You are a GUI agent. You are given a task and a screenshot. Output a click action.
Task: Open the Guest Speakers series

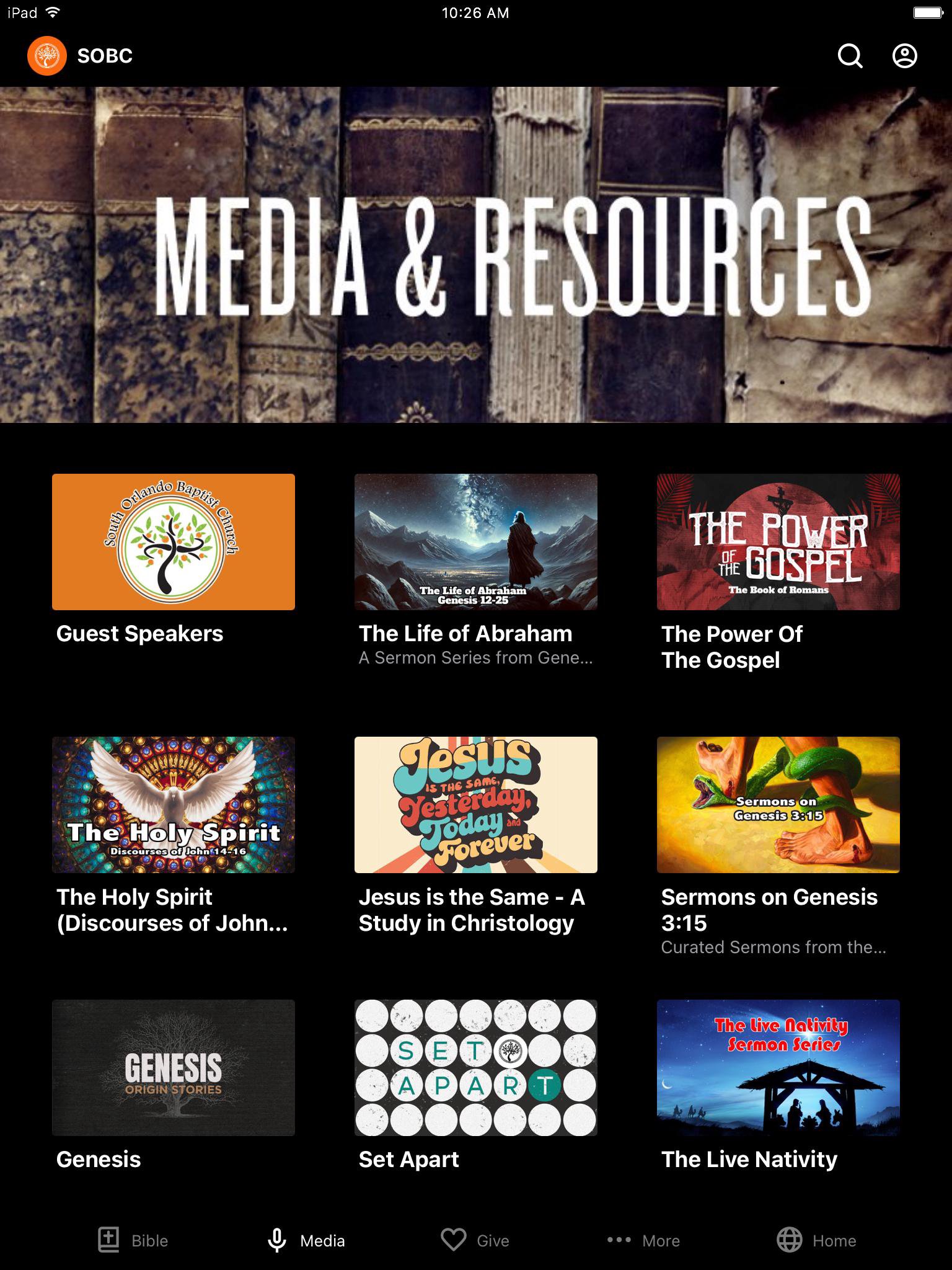pyautogui.click(x=174, y=542)
